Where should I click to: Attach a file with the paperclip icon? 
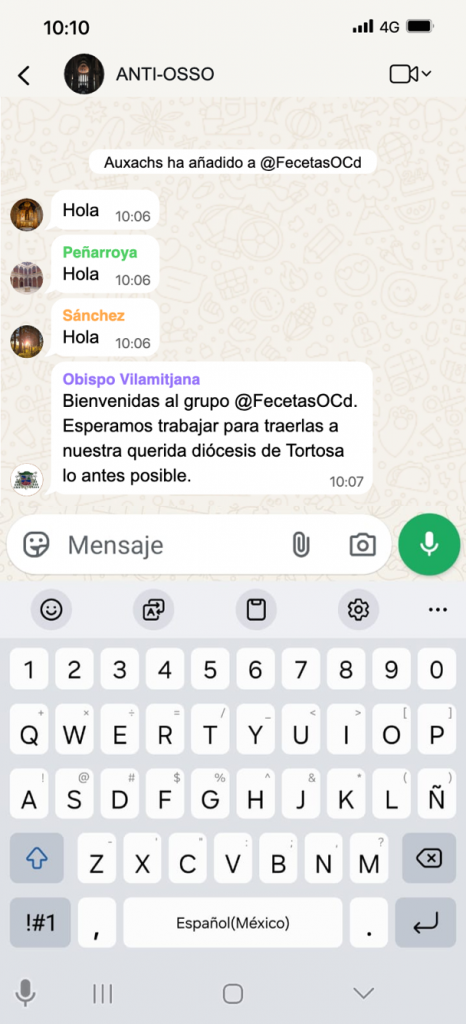click(x=301, y=545)
